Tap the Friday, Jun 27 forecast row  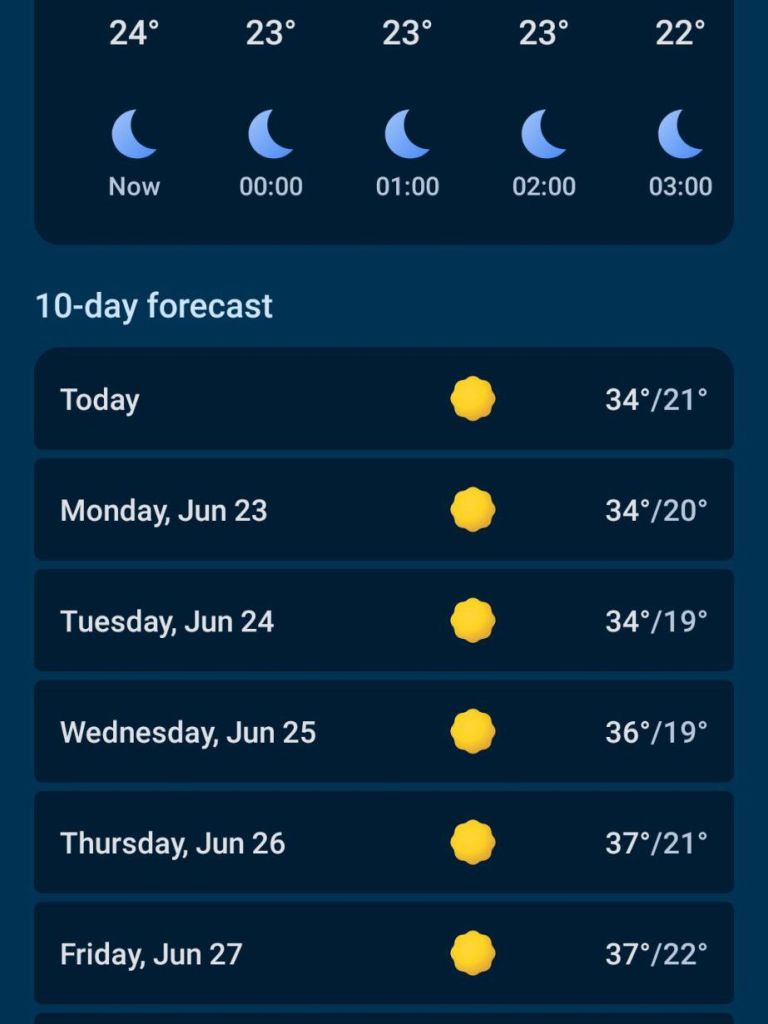click(x=384, y=953)
